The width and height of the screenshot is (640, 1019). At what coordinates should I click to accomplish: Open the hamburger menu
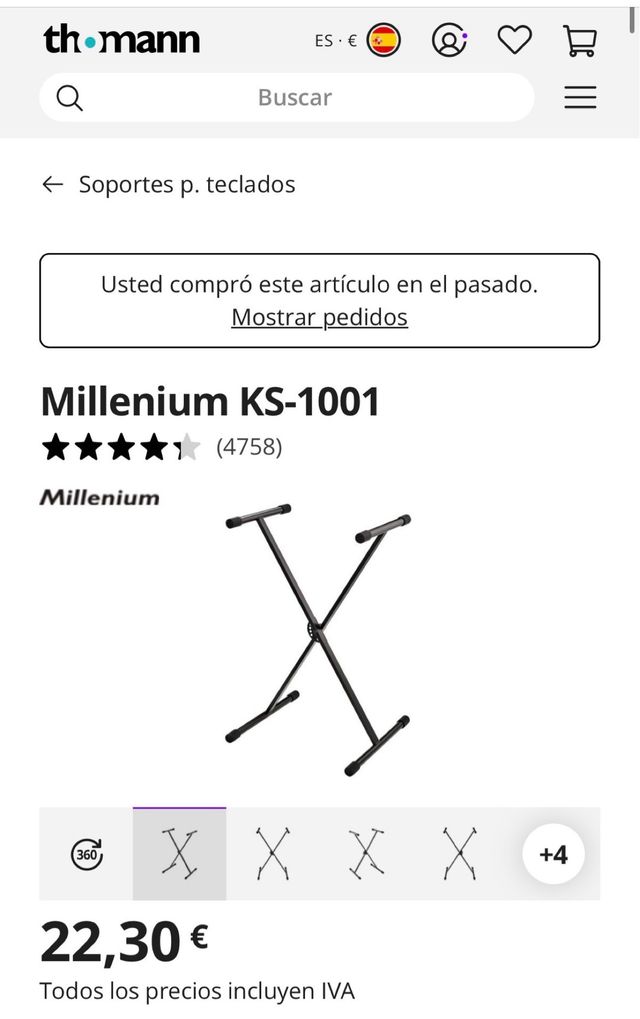coord(580,97)
